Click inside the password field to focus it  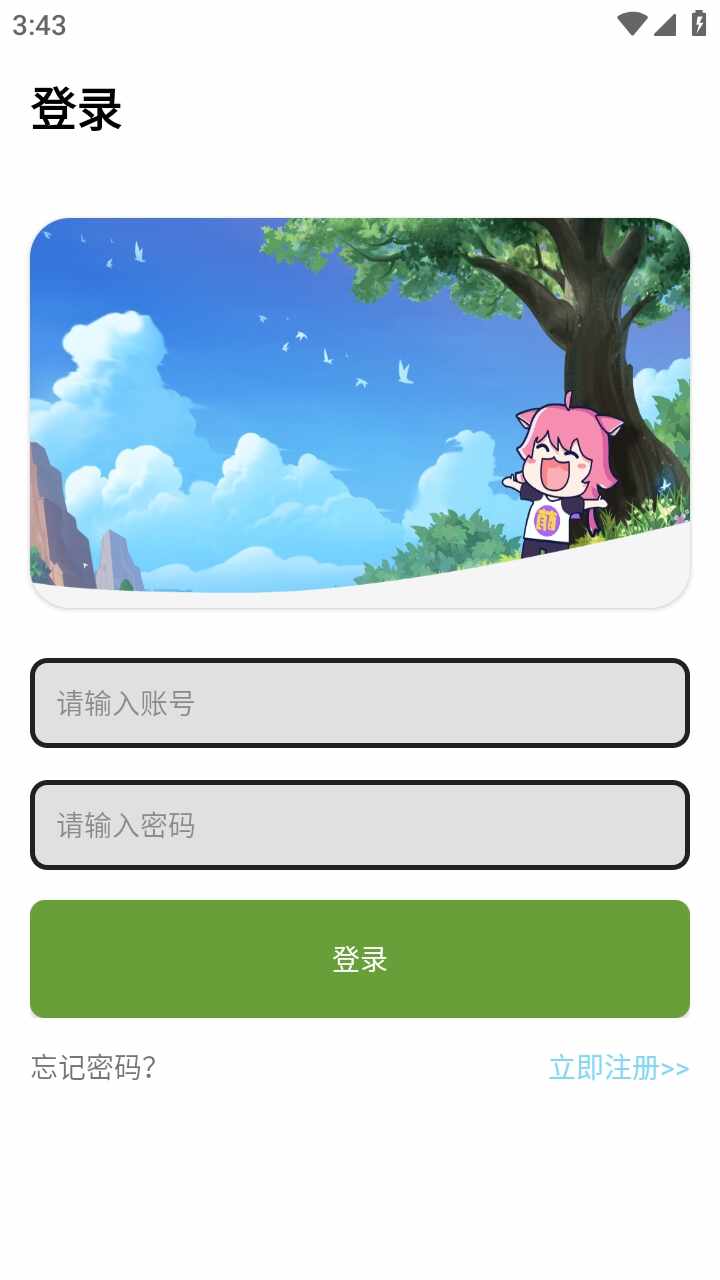[x=360, y=826]
